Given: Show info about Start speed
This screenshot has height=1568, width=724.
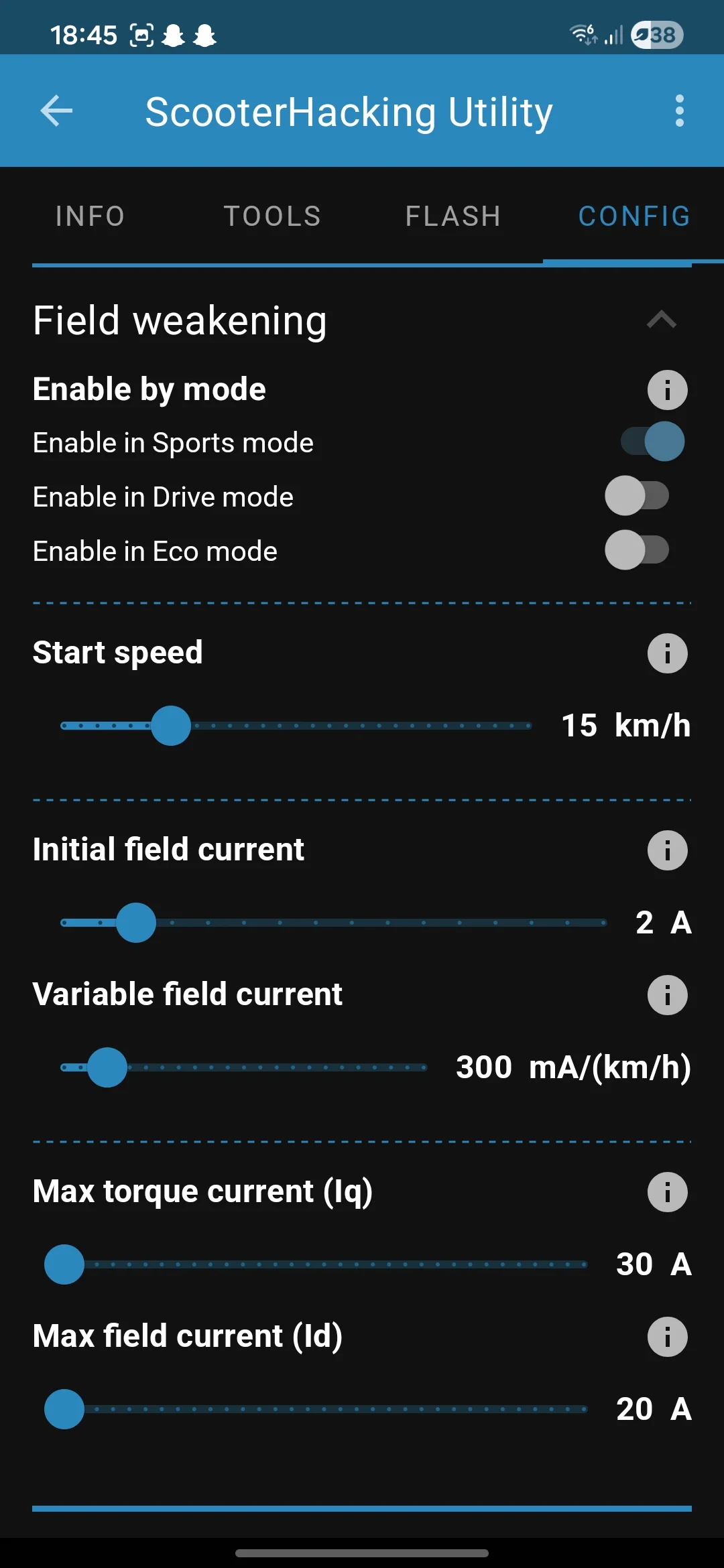Looking at the screenshot, I should [667, 653].
